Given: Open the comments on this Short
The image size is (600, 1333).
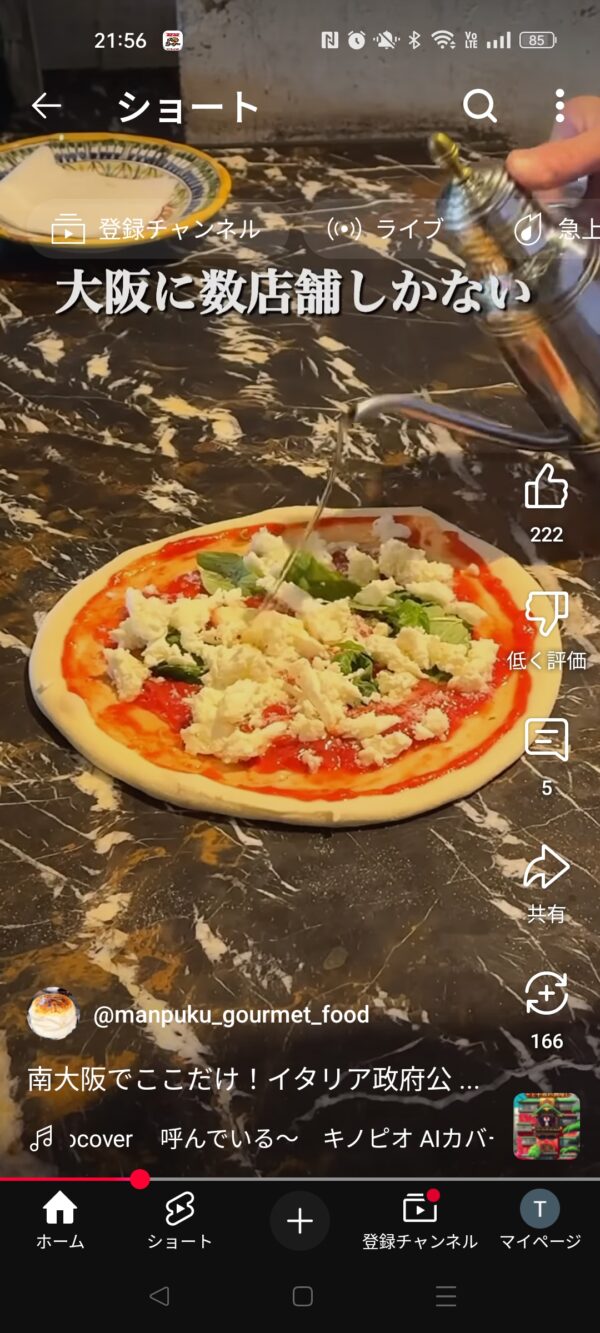Looking at the screenshot, I should (x=546, y=742).
